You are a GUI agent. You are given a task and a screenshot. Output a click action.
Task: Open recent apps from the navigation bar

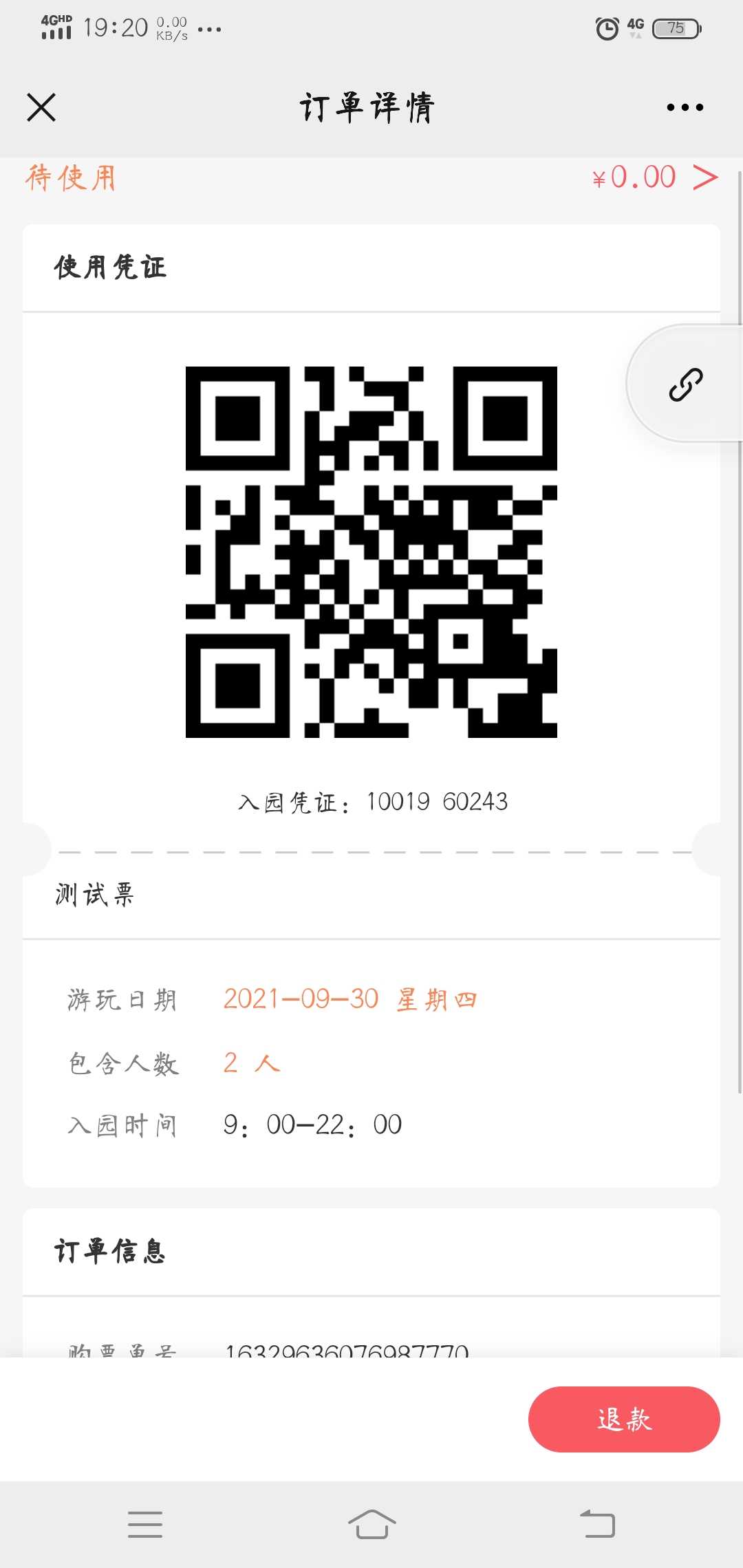click(x=145, y=1524)
